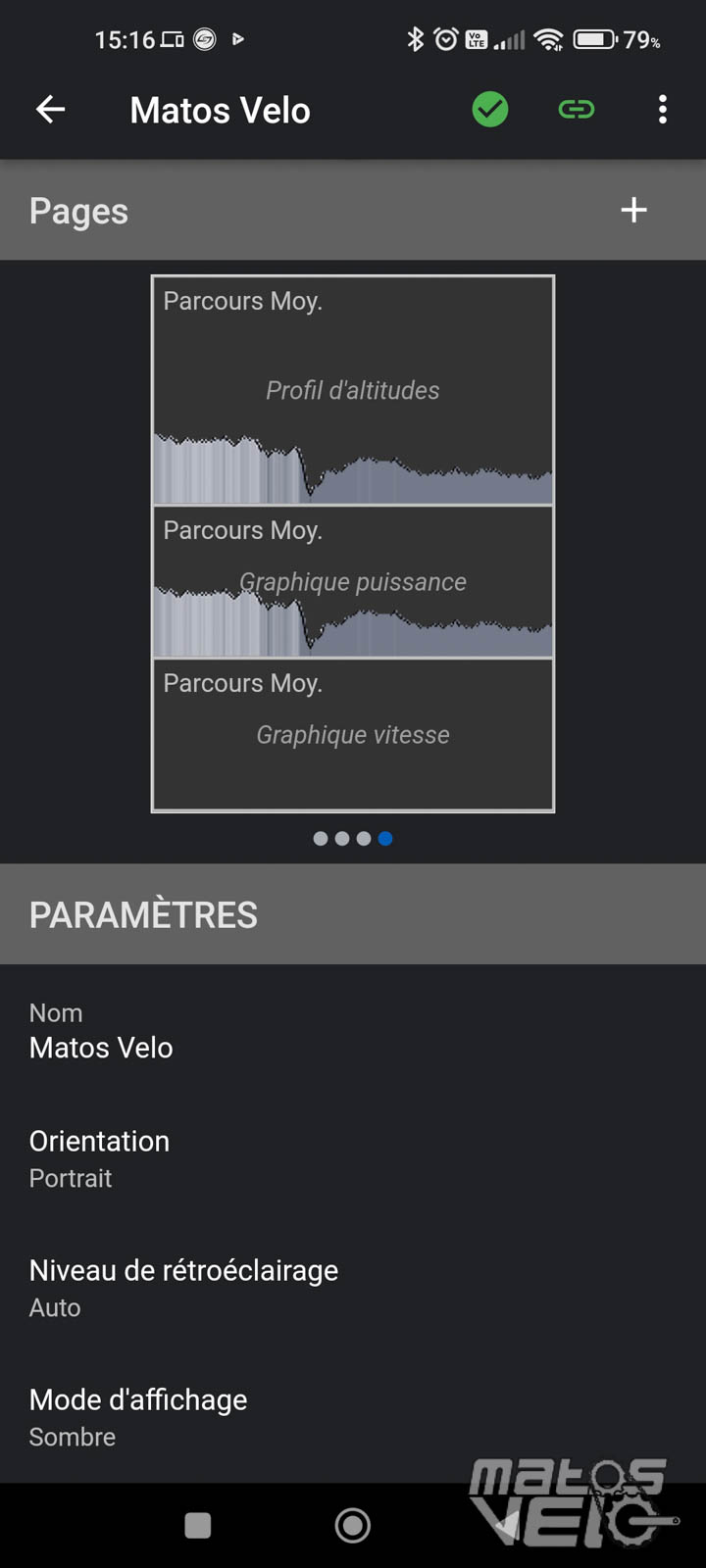
Task: Edit the Nom setting Matos Velo
Action: (x=353, y=1030)
